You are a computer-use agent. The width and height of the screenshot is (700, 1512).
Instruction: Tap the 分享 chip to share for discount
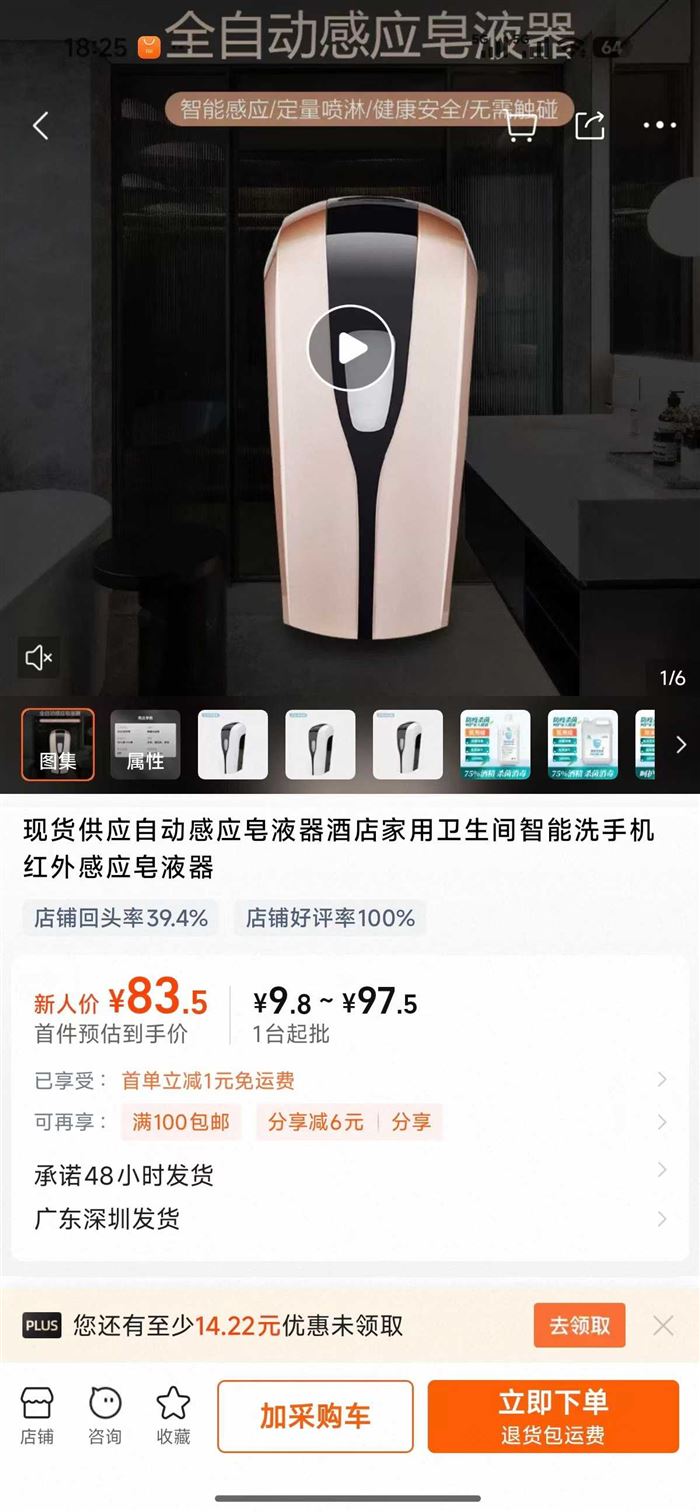pyautogui.click(x=411, y=1122)
